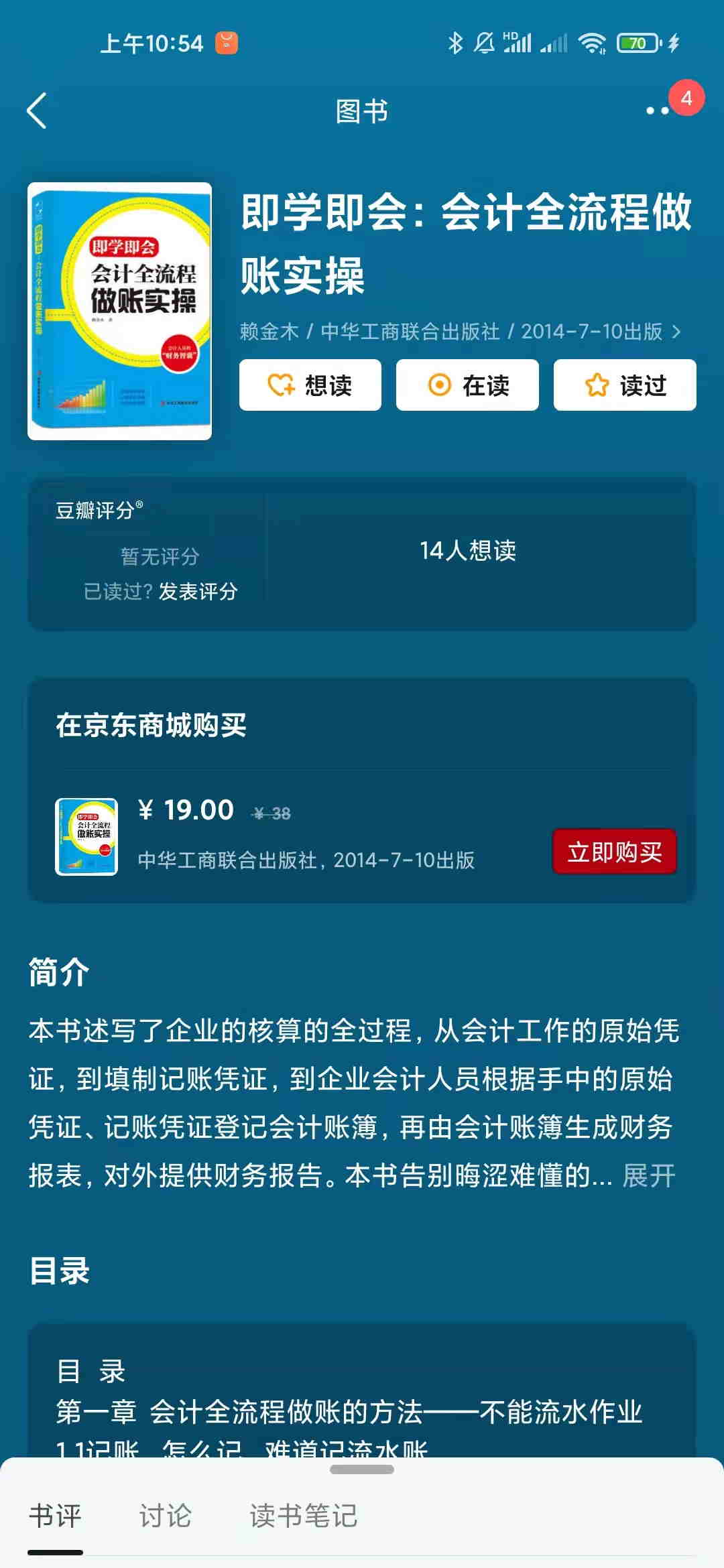Tap 立即购买 to buy on 京东

614,852
